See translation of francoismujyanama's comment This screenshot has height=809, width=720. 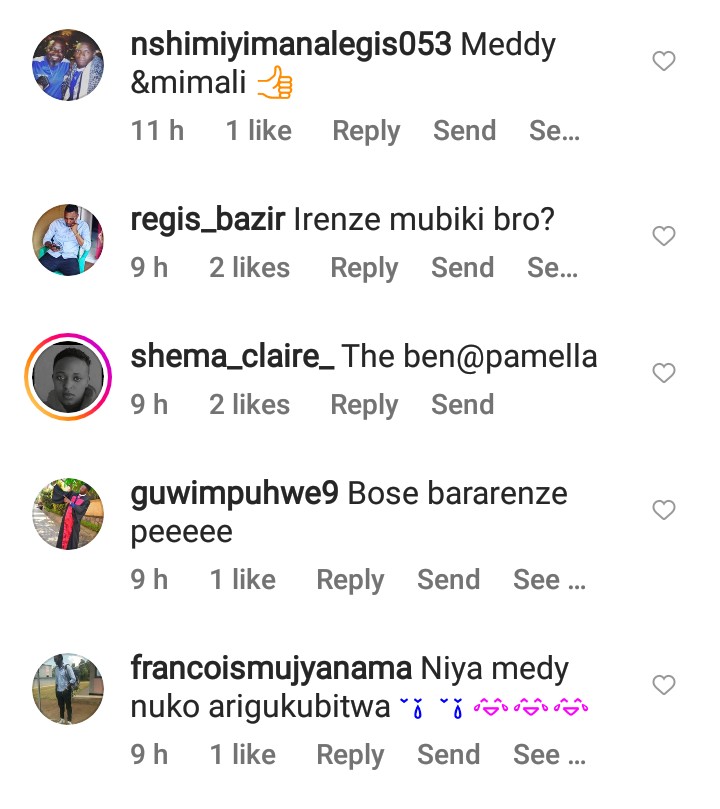549,755
